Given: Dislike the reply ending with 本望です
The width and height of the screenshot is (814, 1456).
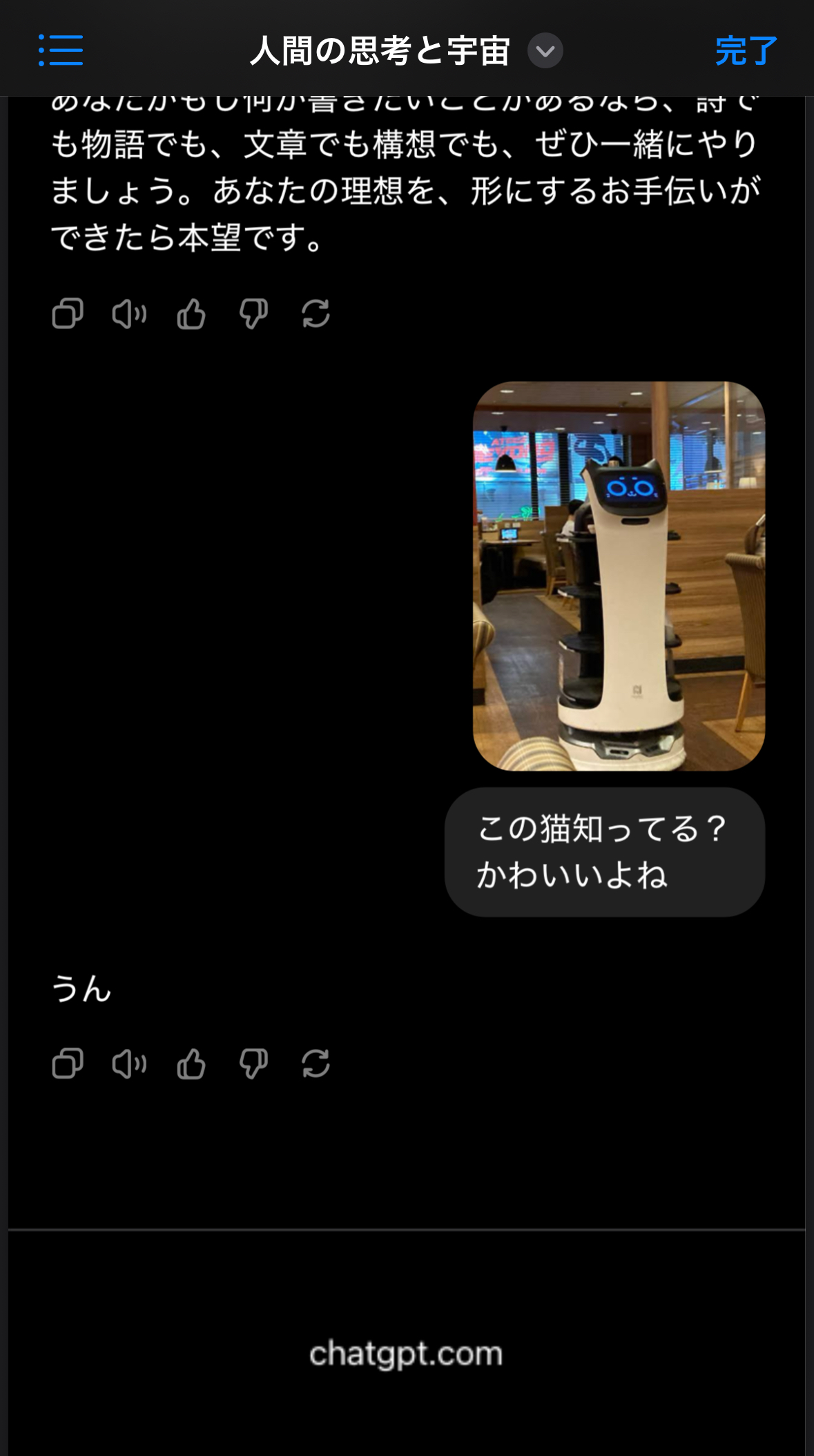Looking at the screenshot, I should coord(253,314).
